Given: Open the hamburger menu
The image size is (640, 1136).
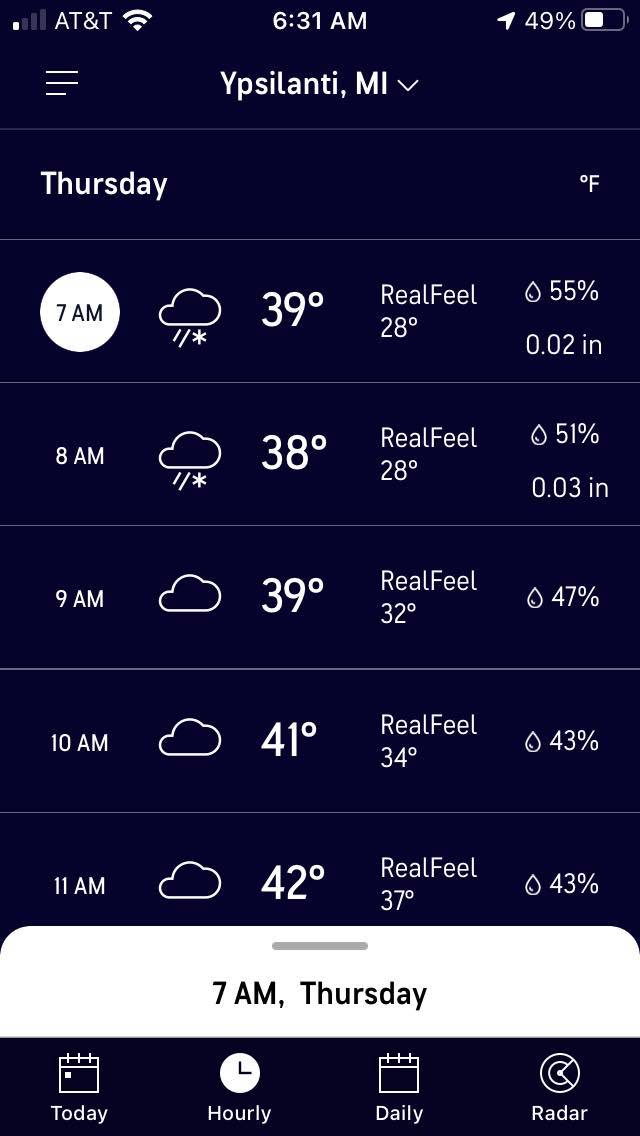Looking at the screenshot, I should (x=62, y=84).
